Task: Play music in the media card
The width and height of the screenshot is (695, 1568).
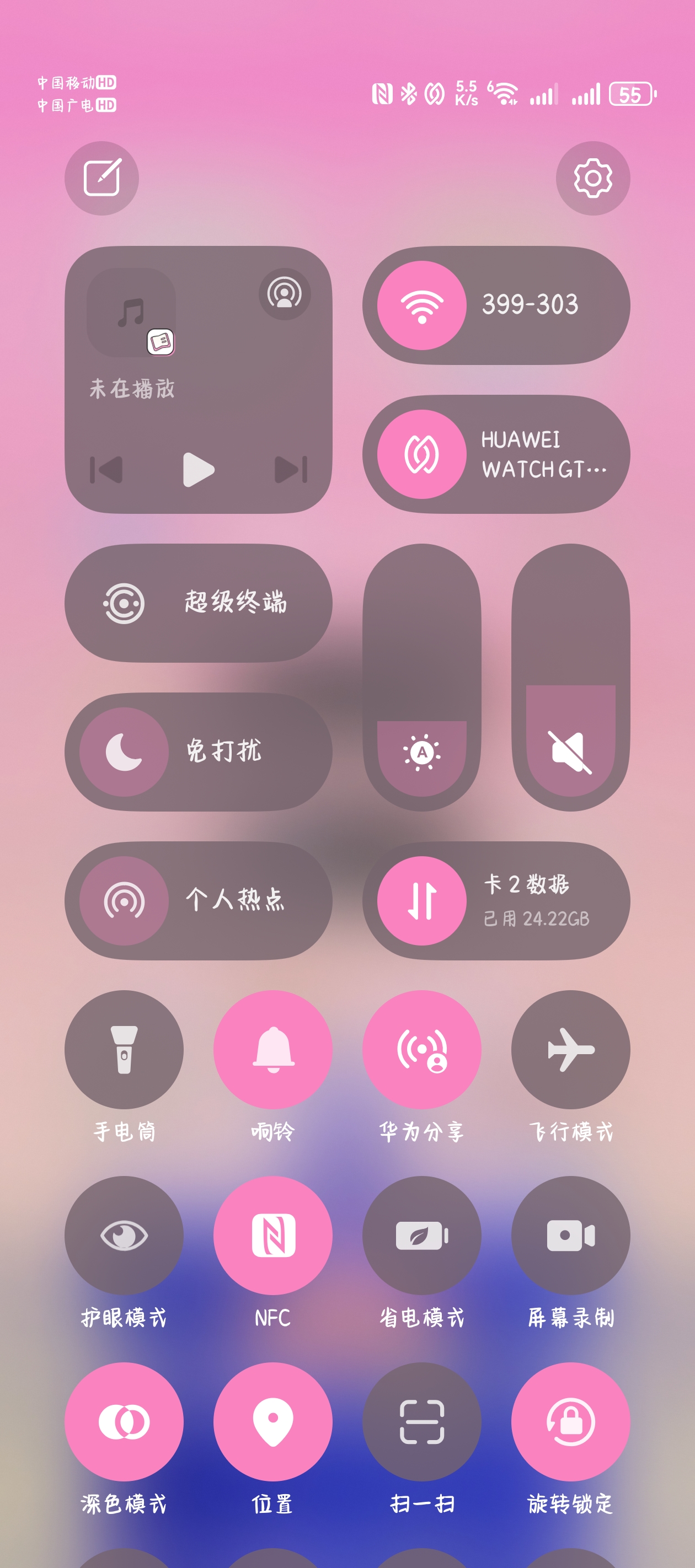Action: 199,469
